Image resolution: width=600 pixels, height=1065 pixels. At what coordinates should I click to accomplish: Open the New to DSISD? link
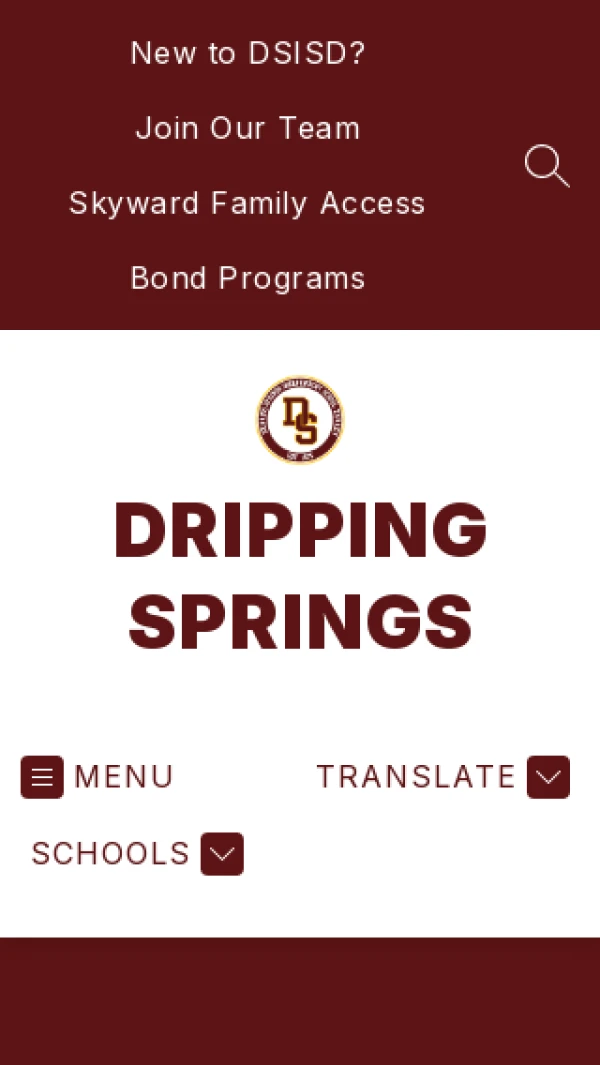click(248, 53)
